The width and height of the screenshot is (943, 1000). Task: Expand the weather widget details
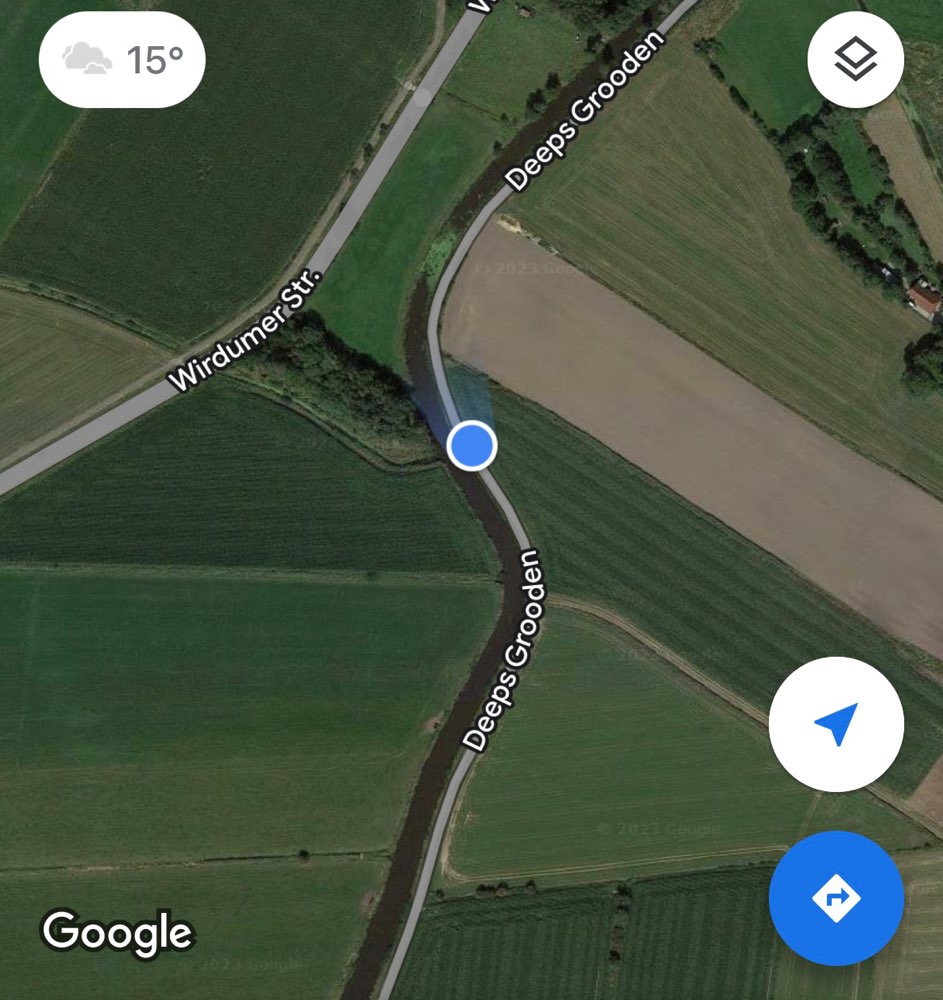point(122,59)
